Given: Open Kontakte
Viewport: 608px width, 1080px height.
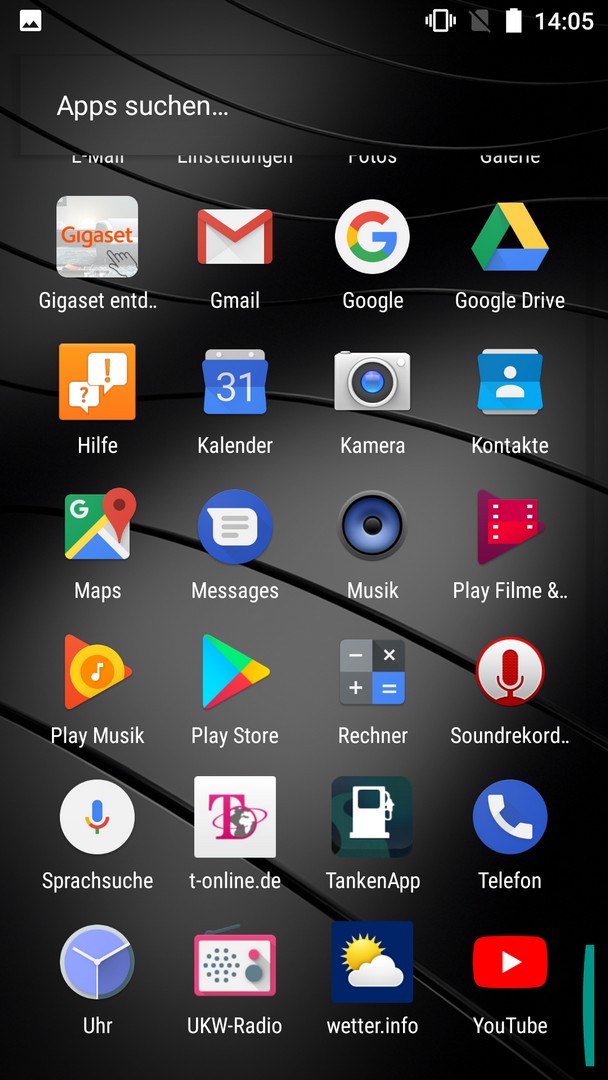Looking at the screenshot, I should [x=510, y=382].
